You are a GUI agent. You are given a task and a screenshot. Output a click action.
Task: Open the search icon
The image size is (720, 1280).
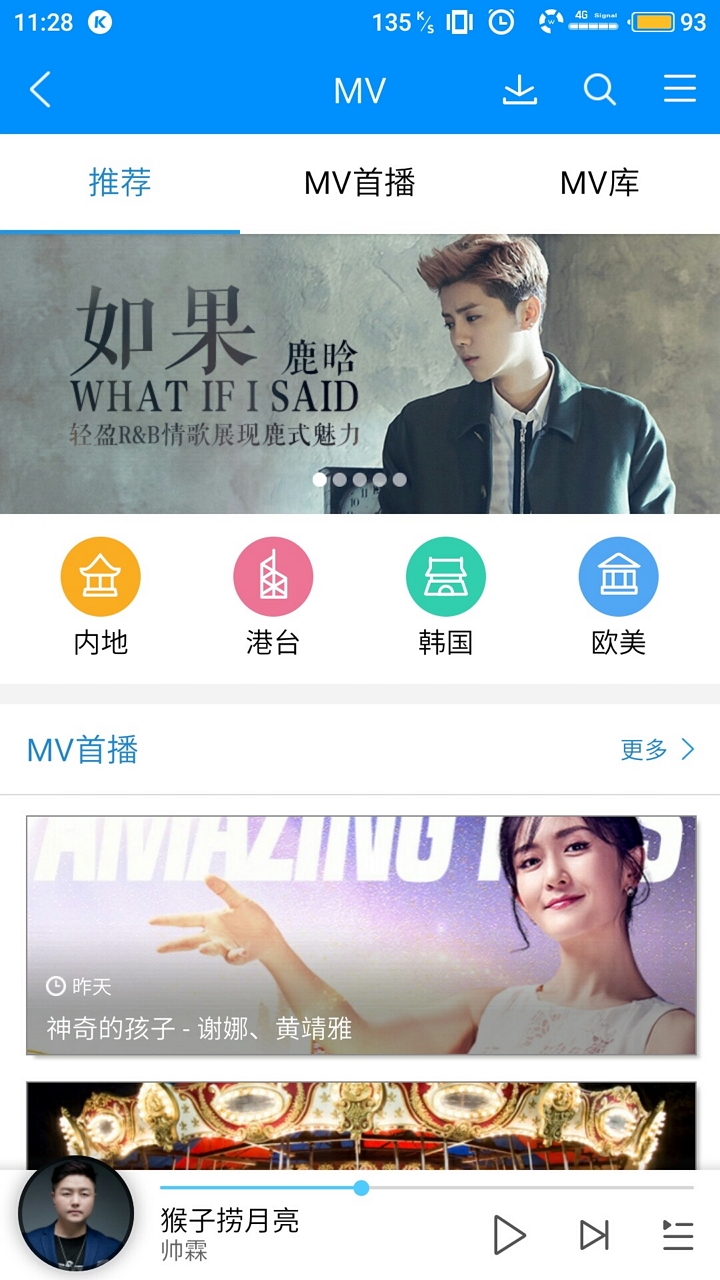pos(599,90)
